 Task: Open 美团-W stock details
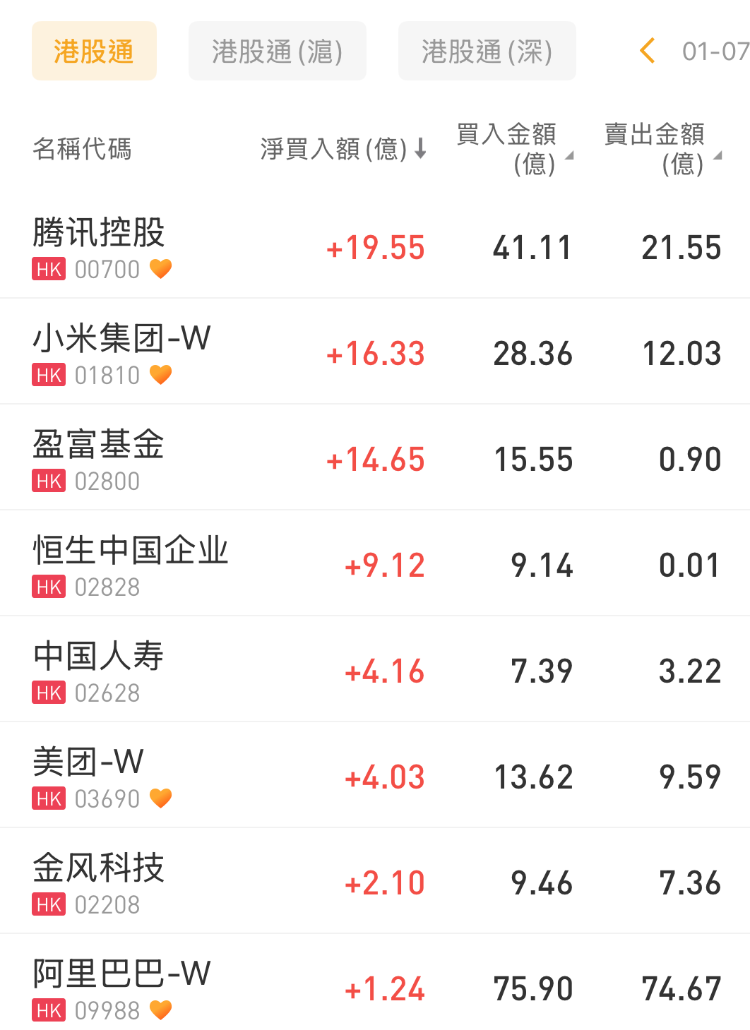click(x=89, y=763)
